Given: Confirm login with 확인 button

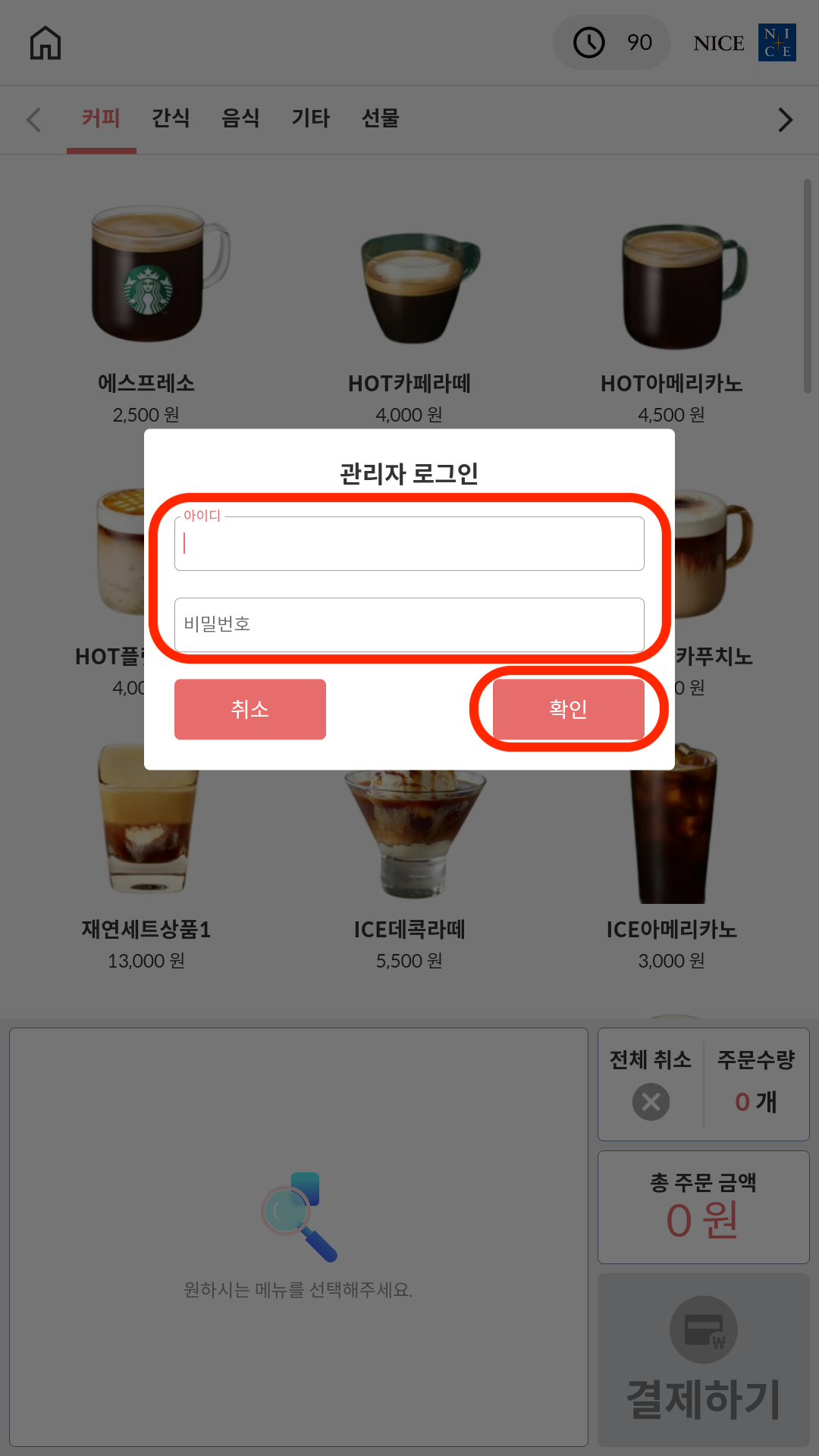Looking at the screenshot, I should coord(568,709).
